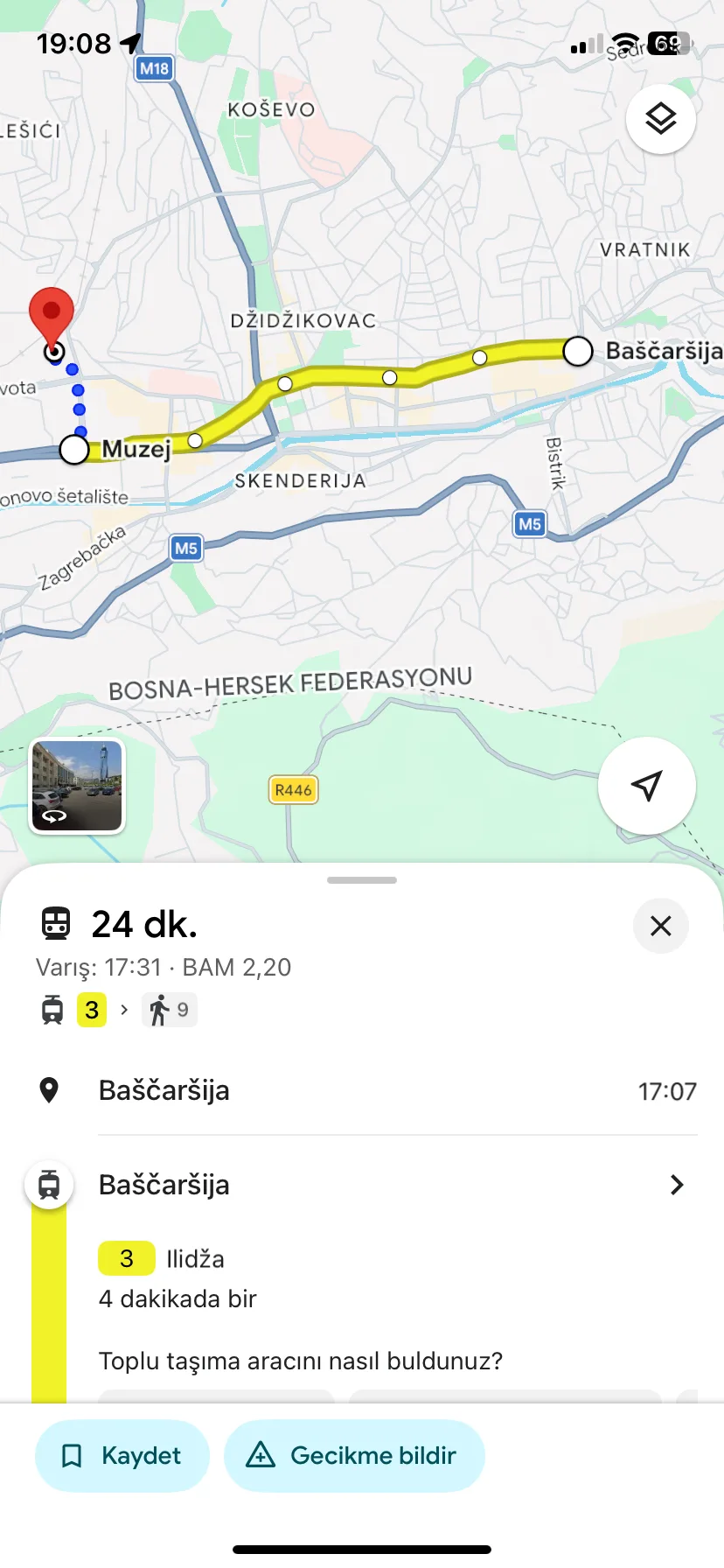Dismiss directions with the X button

point(660,925)
